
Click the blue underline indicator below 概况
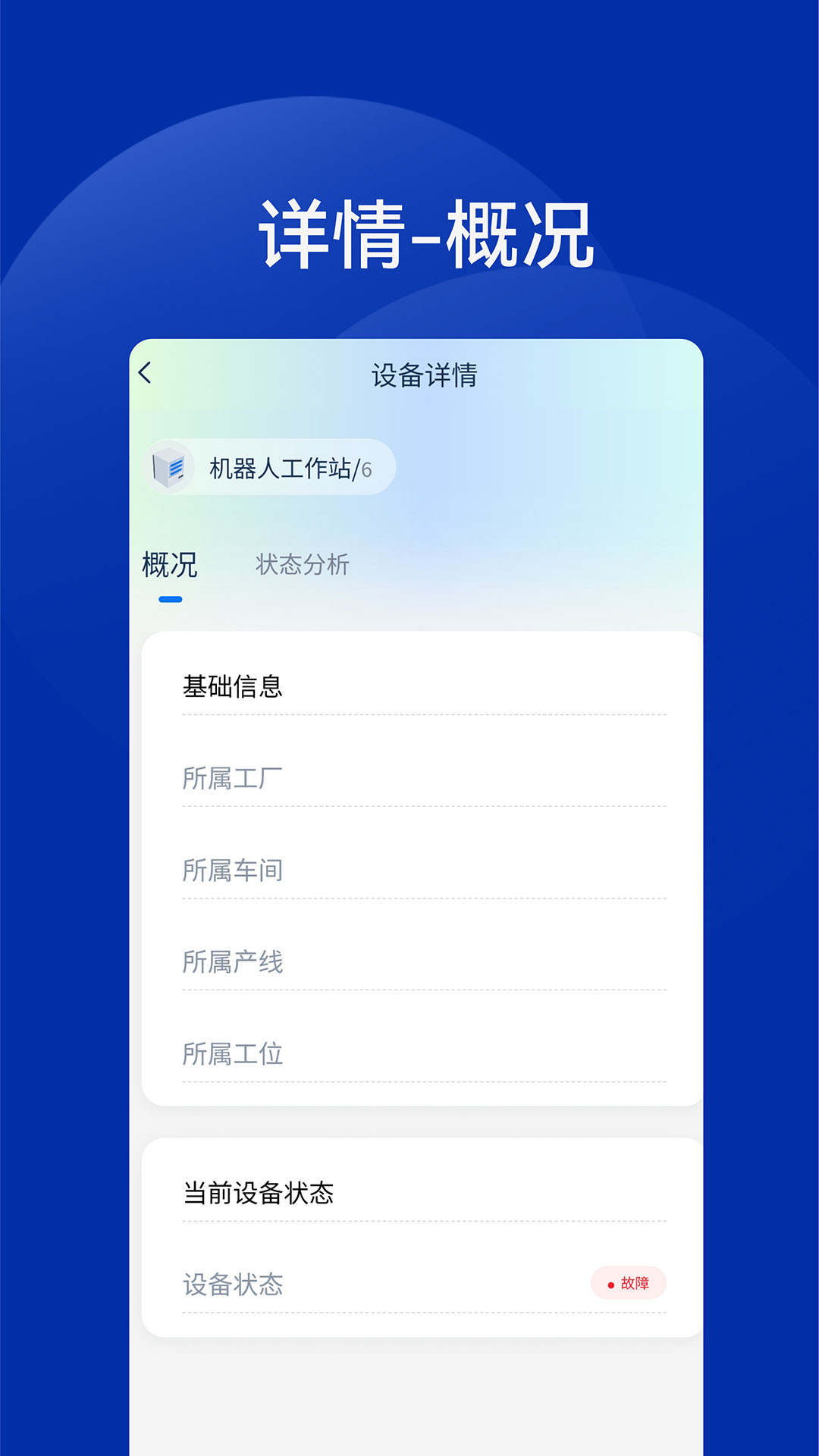pyautogui.click(x=171, y=599)
